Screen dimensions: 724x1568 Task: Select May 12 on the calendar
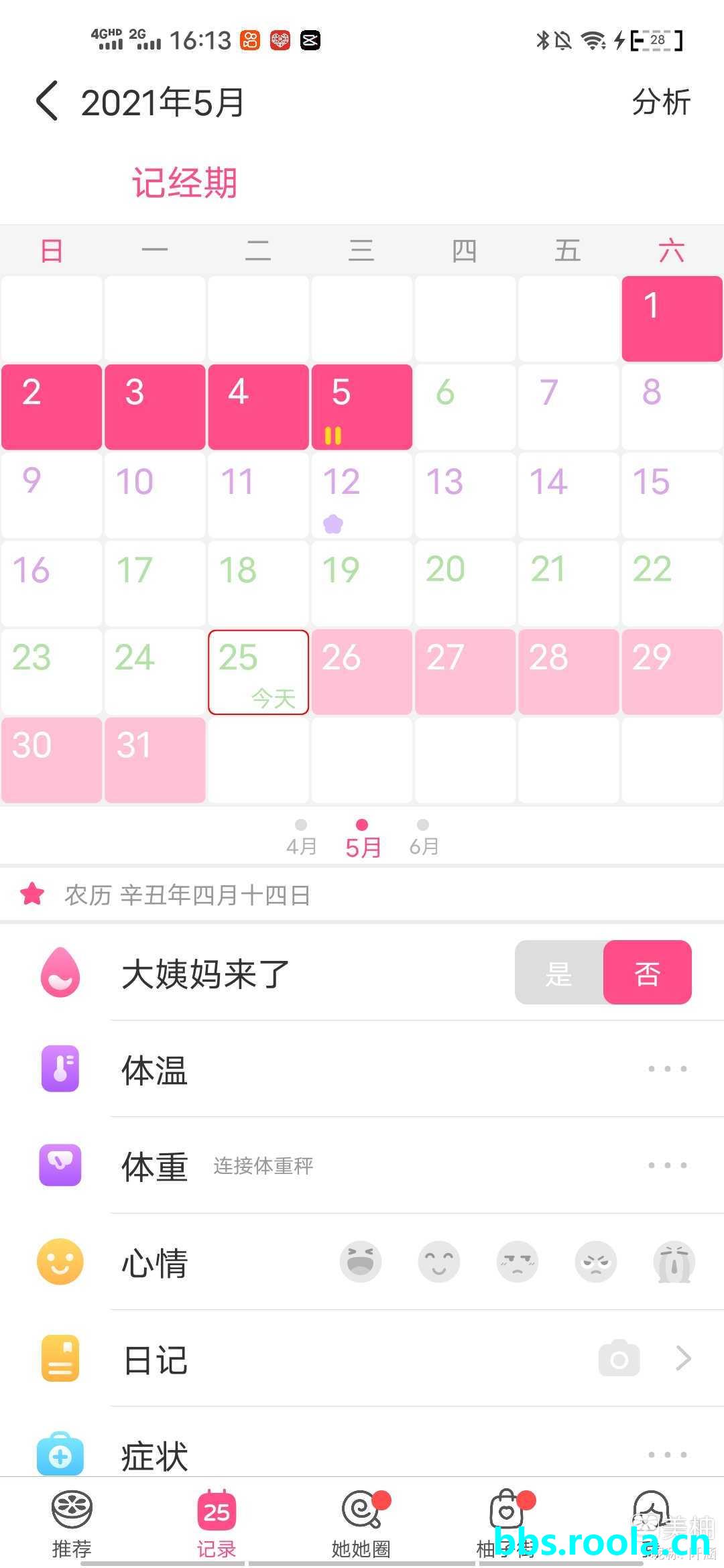click(x=361, y=495)
